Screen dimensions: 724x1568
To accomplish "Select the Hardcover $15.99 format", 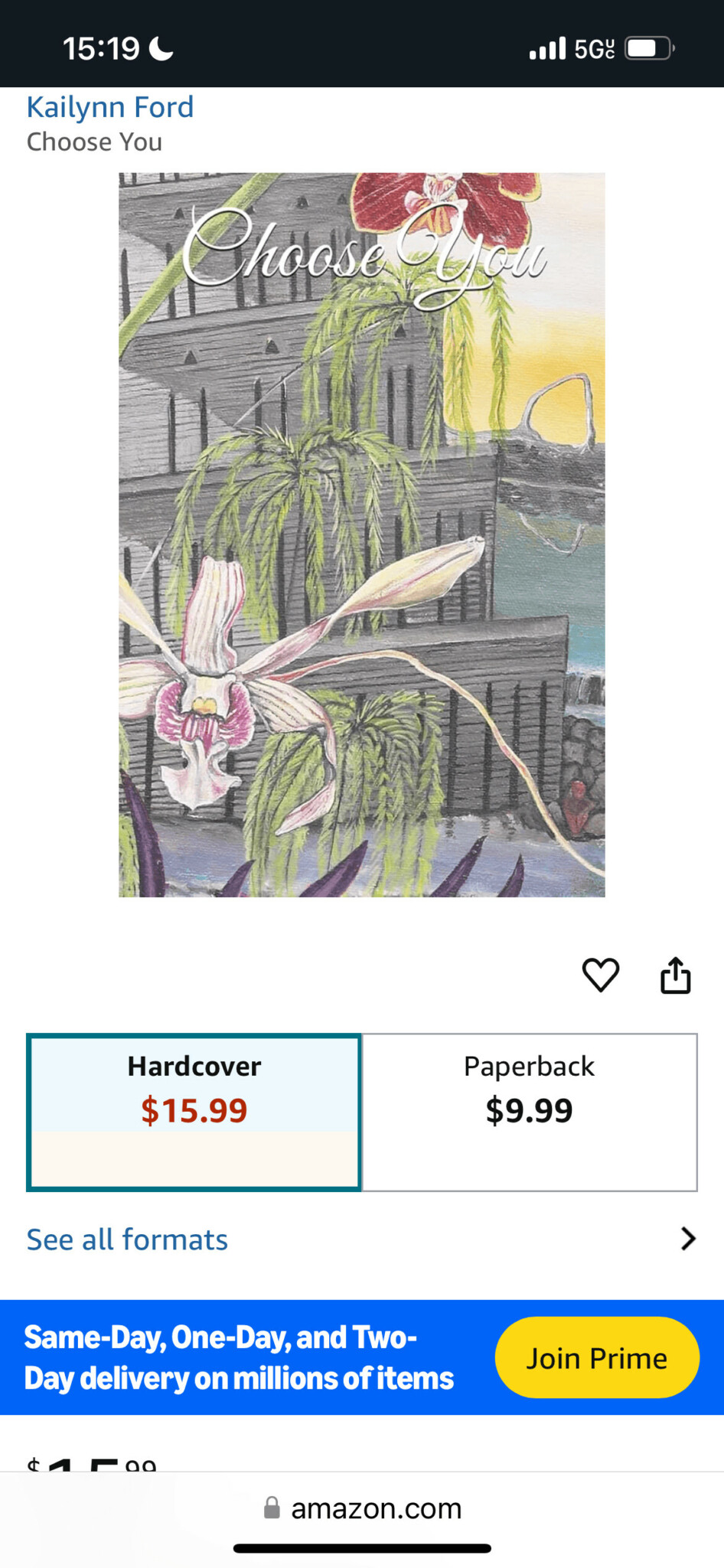I will [194, 1112].
